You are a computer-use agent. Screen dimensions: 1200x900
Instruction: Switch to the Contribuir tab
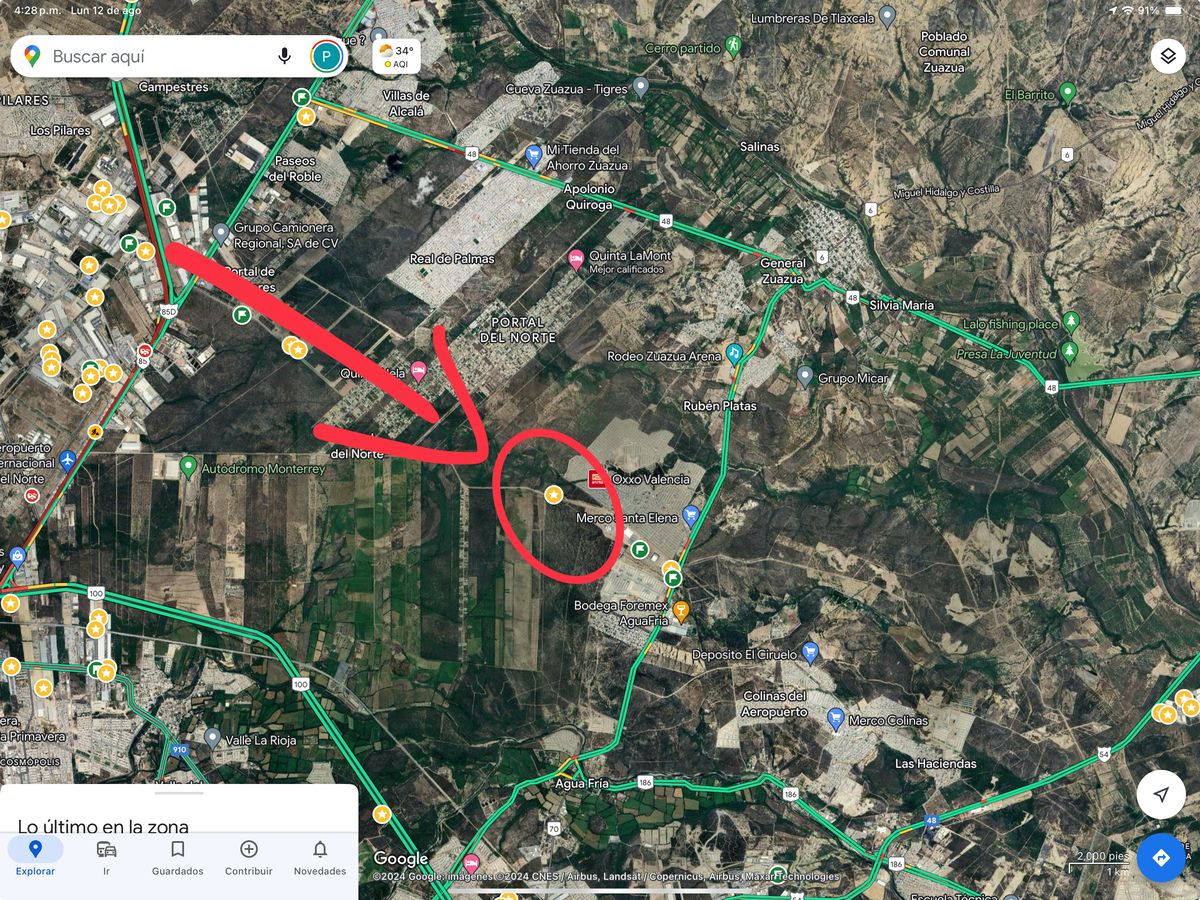click(248, 858)
